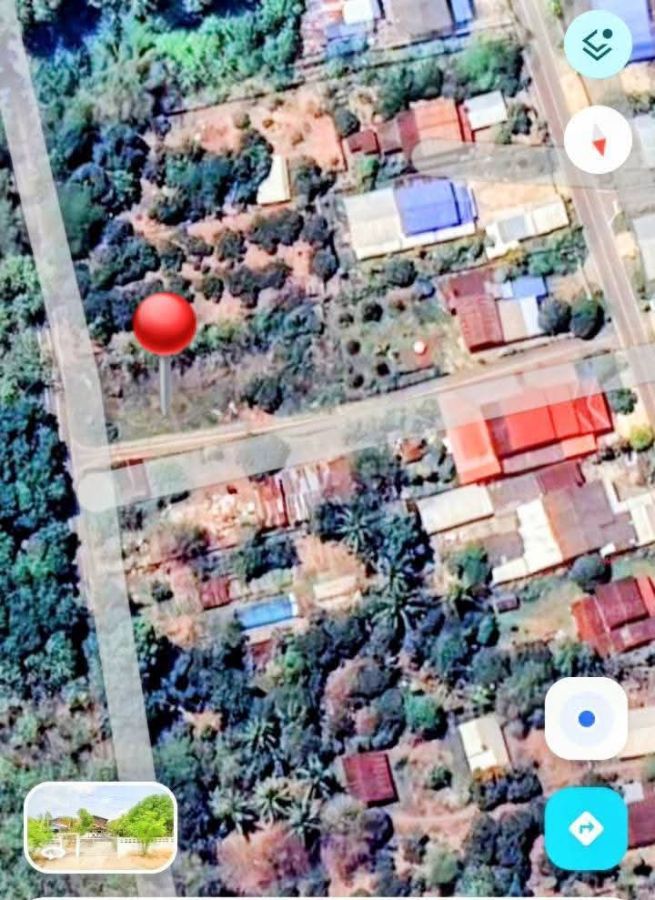Start directions with the blue arrow button

pyautogui.click(x=586, y=828)
